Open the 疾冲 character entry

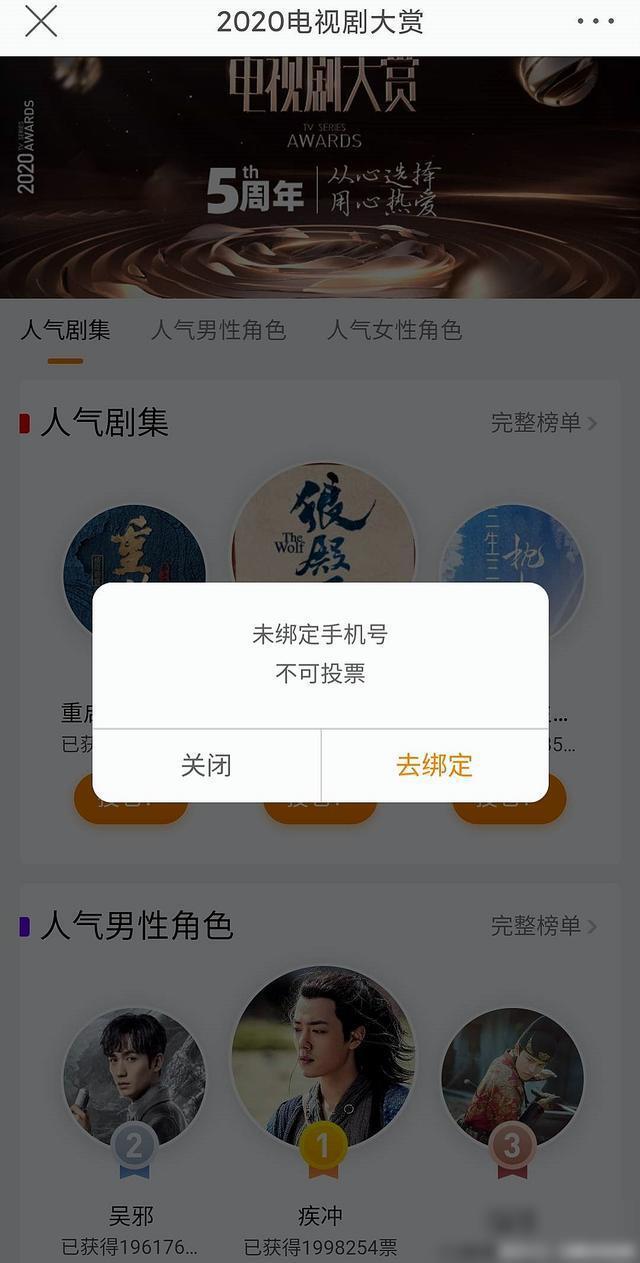[x=322, y=1060]
